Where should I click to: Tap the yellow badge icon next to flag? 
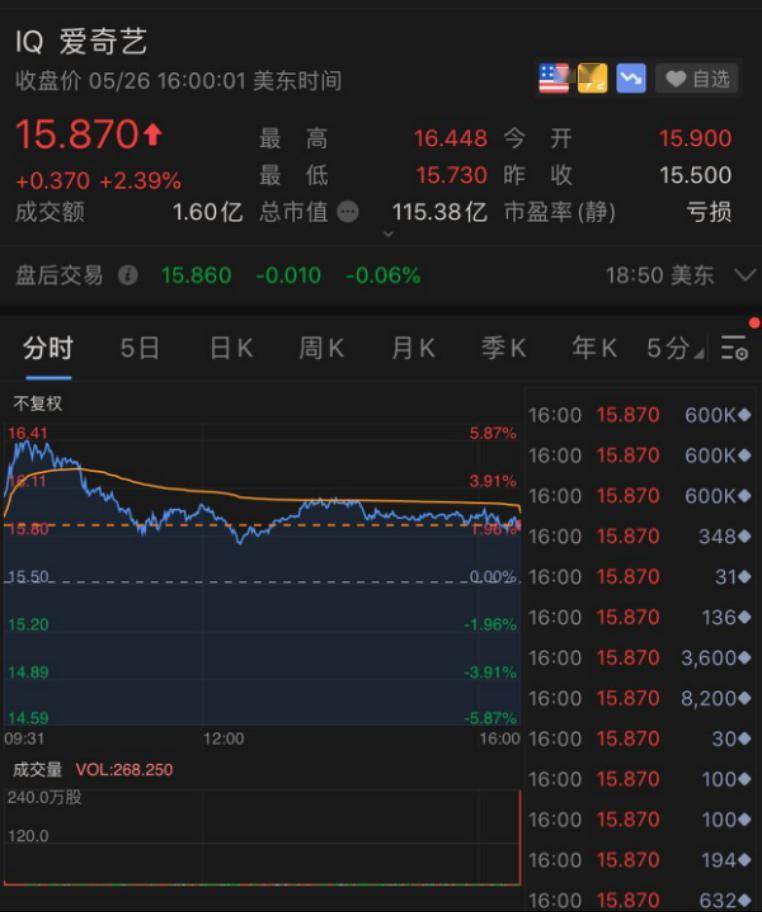(x=592, y=78)
